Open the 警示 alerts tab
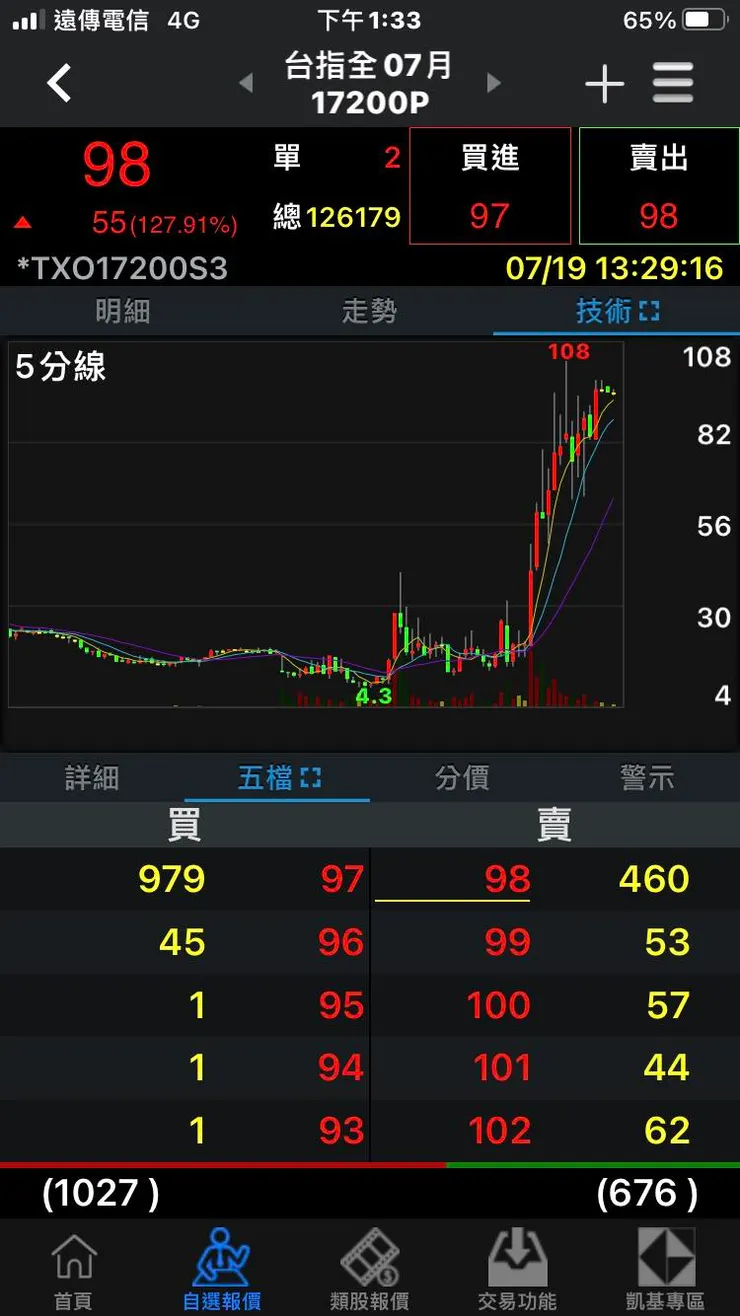 coord(647,778)
